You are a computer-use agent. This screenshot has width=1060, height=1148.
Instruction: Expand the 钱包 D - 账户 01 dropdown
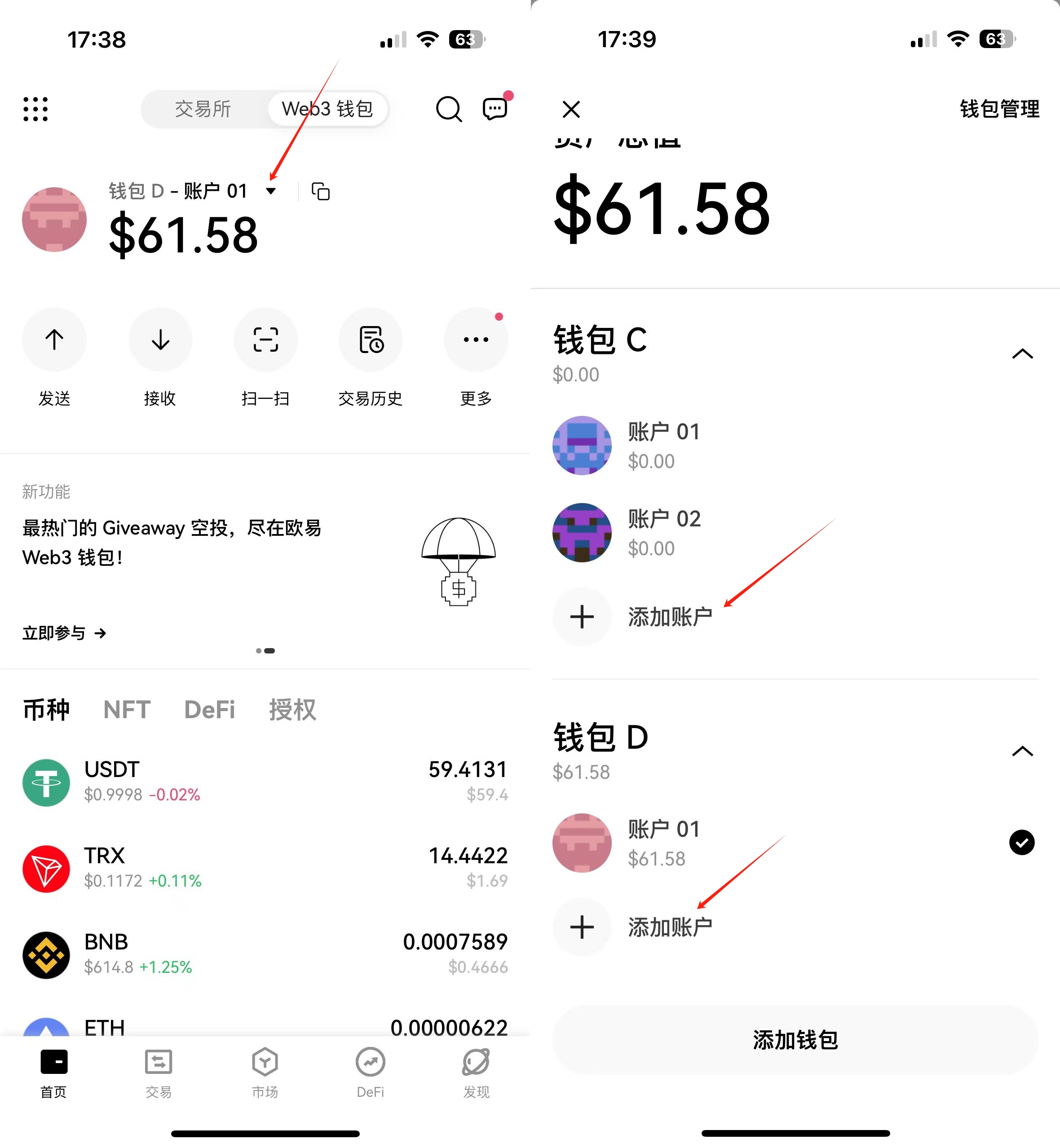271,191
